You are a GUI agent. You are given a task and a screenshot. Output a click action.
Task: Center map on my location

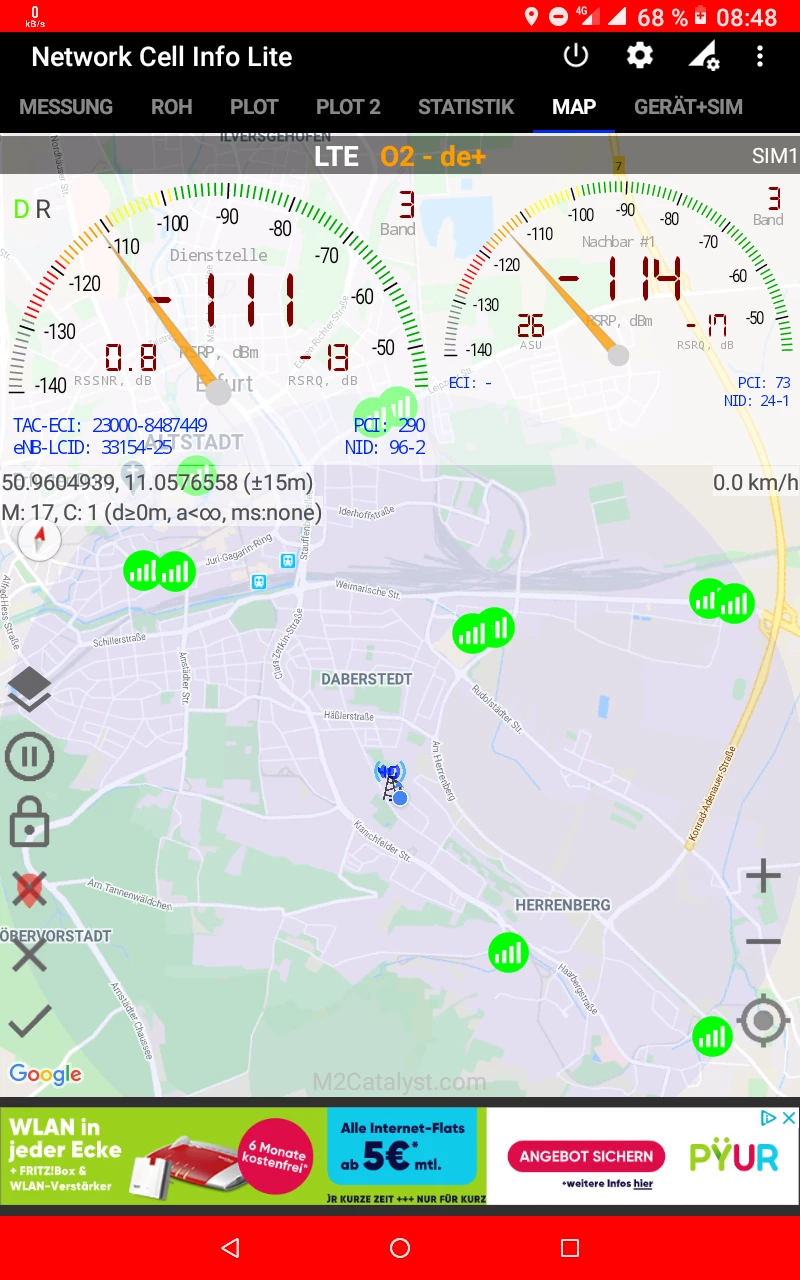point(764,1021)
